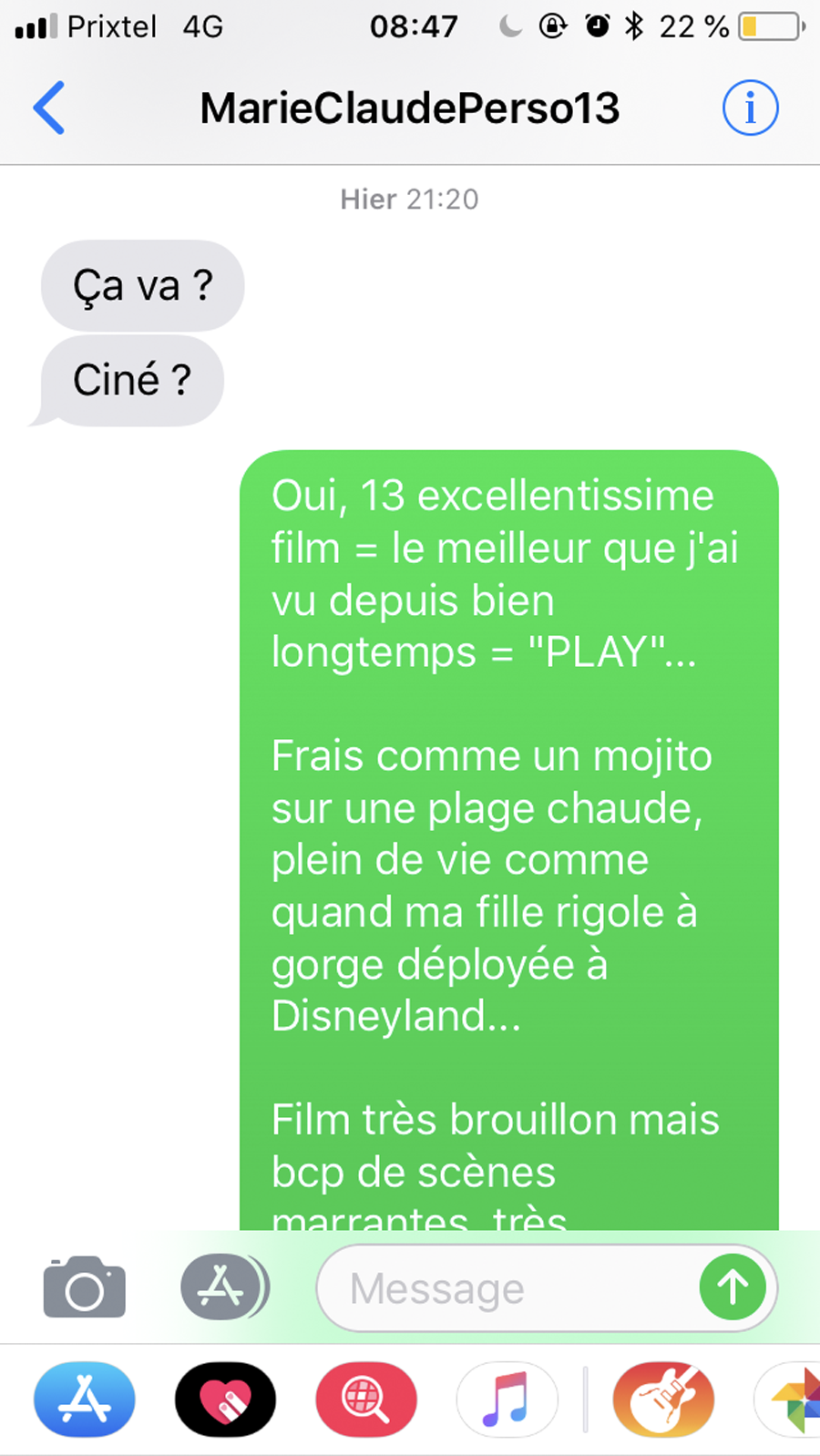The width and height of the screenshot is (820, 1456).
Task: Open the image search globe app
Action: click(366, 1399)
